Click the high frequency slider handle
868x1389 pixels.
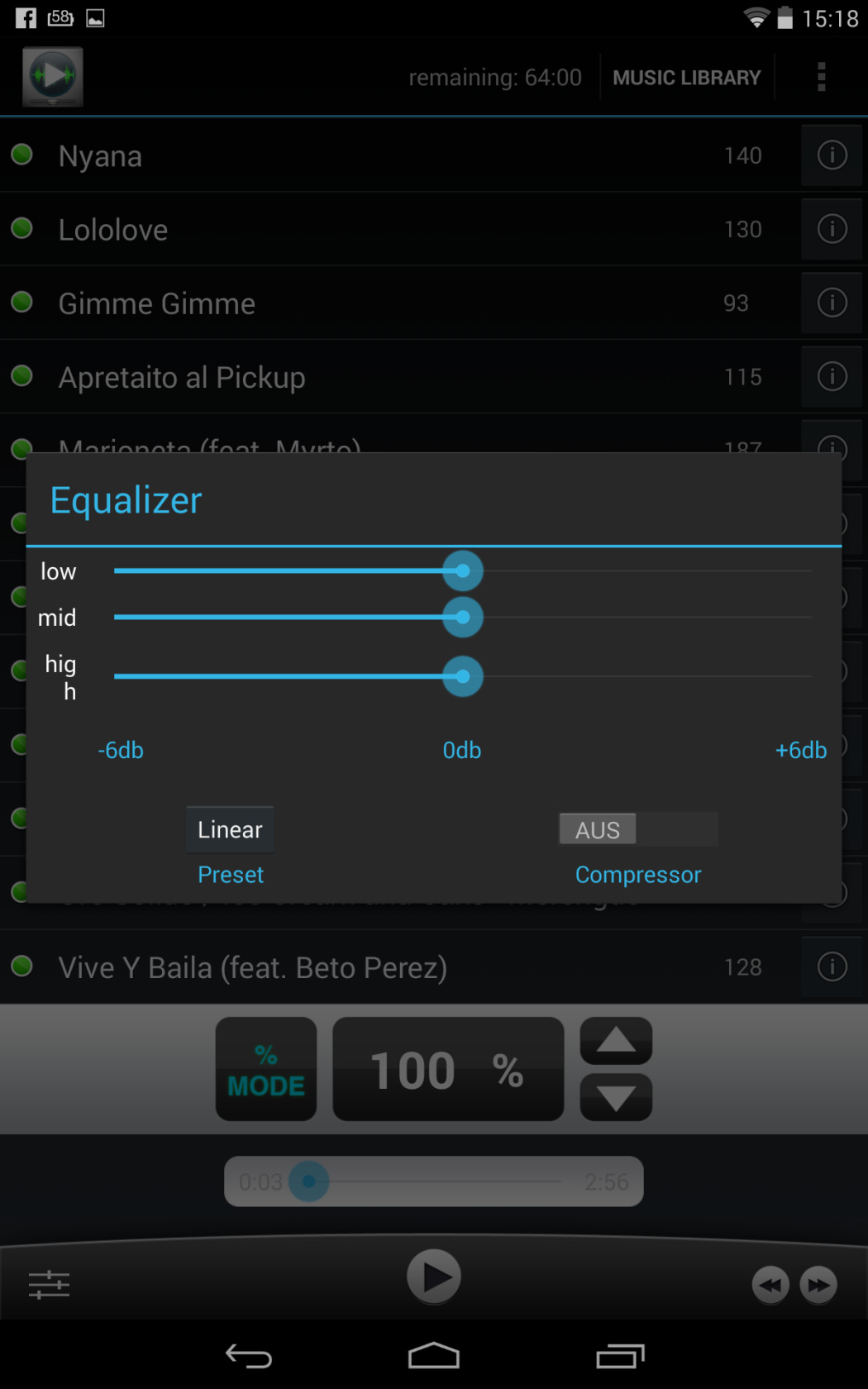(x=462, y=676)
